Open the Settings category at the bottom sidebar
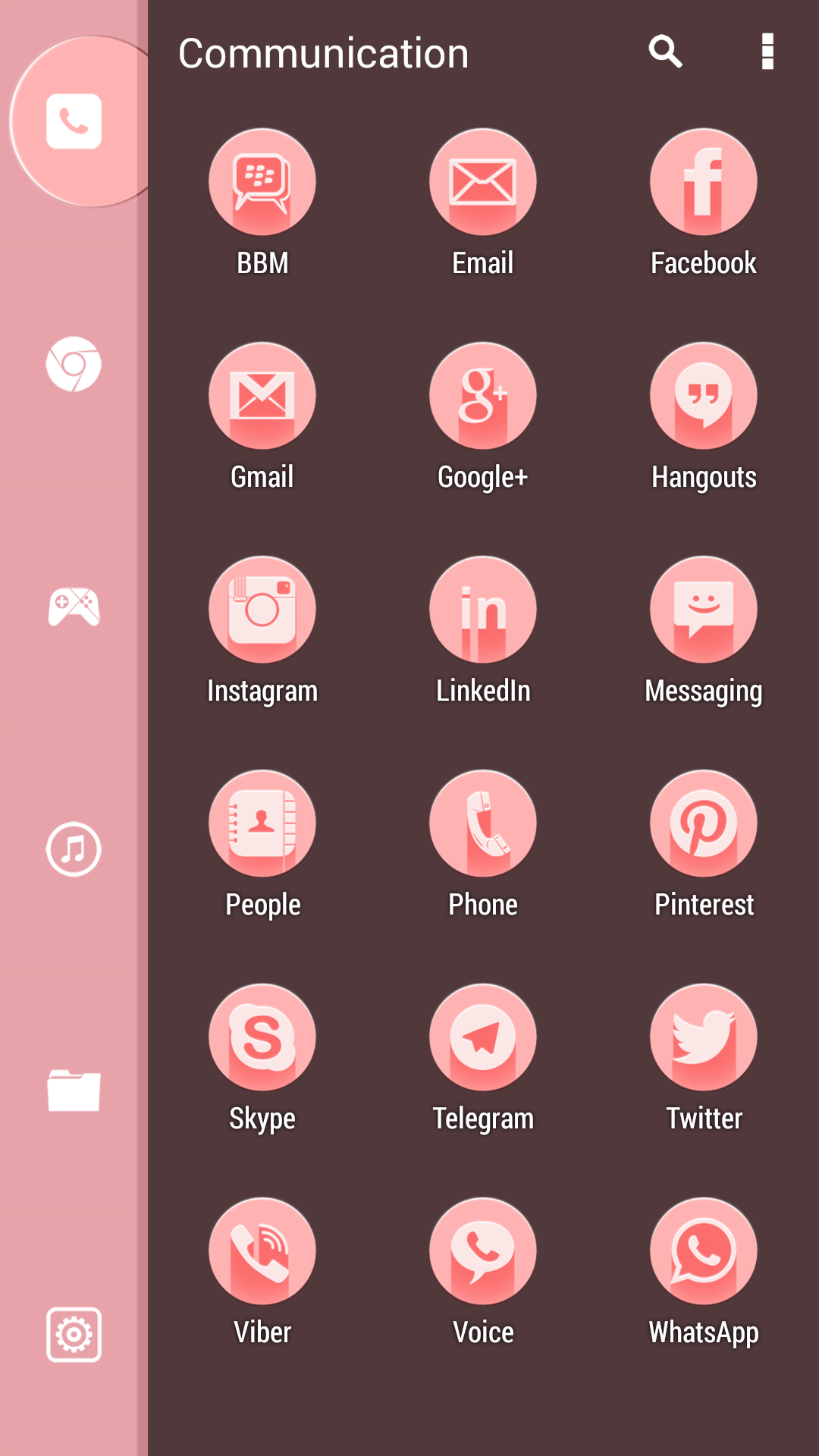Viewport: 819px width, 1456px height. coord(73,1335)
